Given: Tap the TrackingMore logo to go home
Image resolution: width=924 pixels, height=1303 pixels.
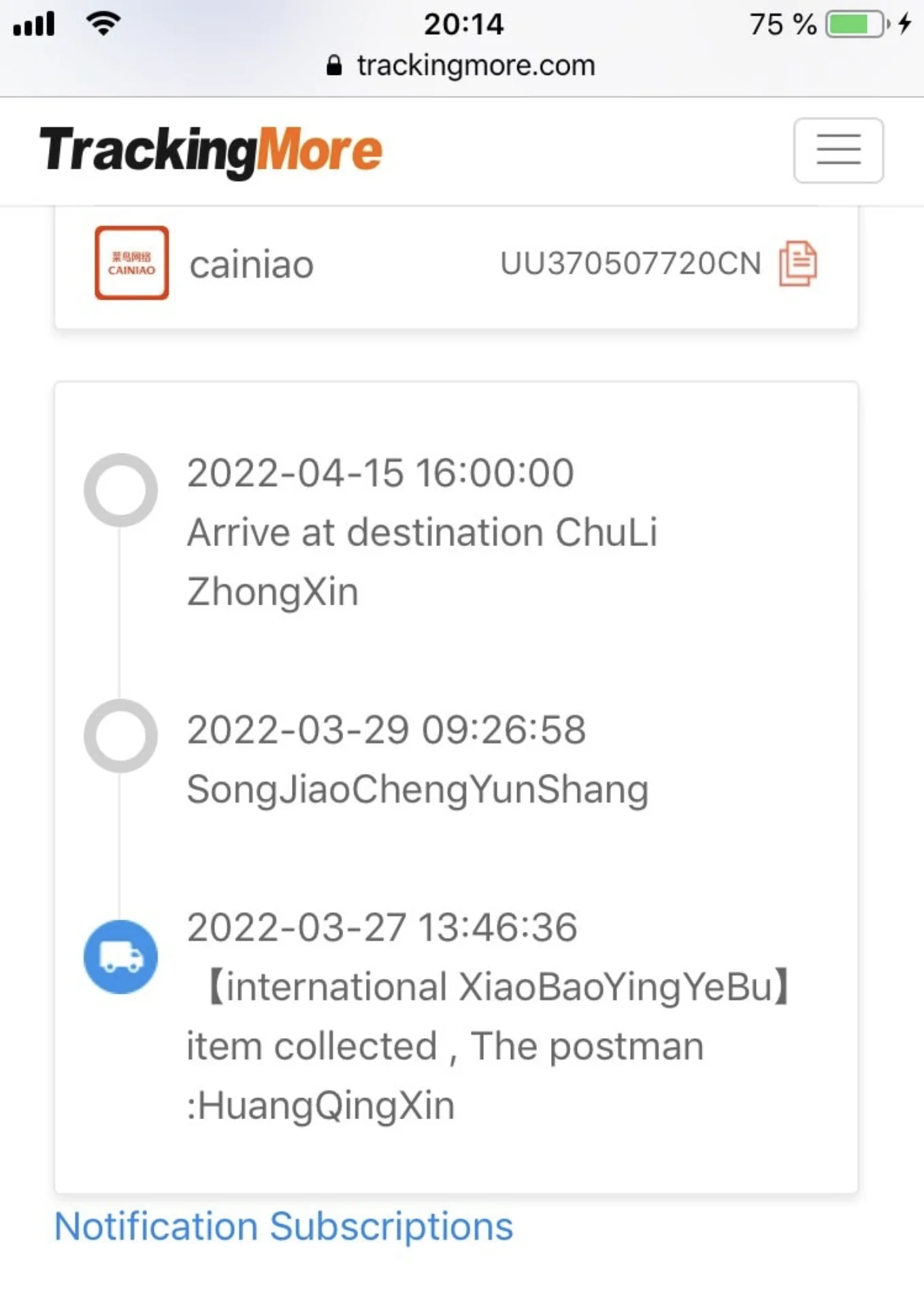Looking at the screenshot, I should 211,150.
